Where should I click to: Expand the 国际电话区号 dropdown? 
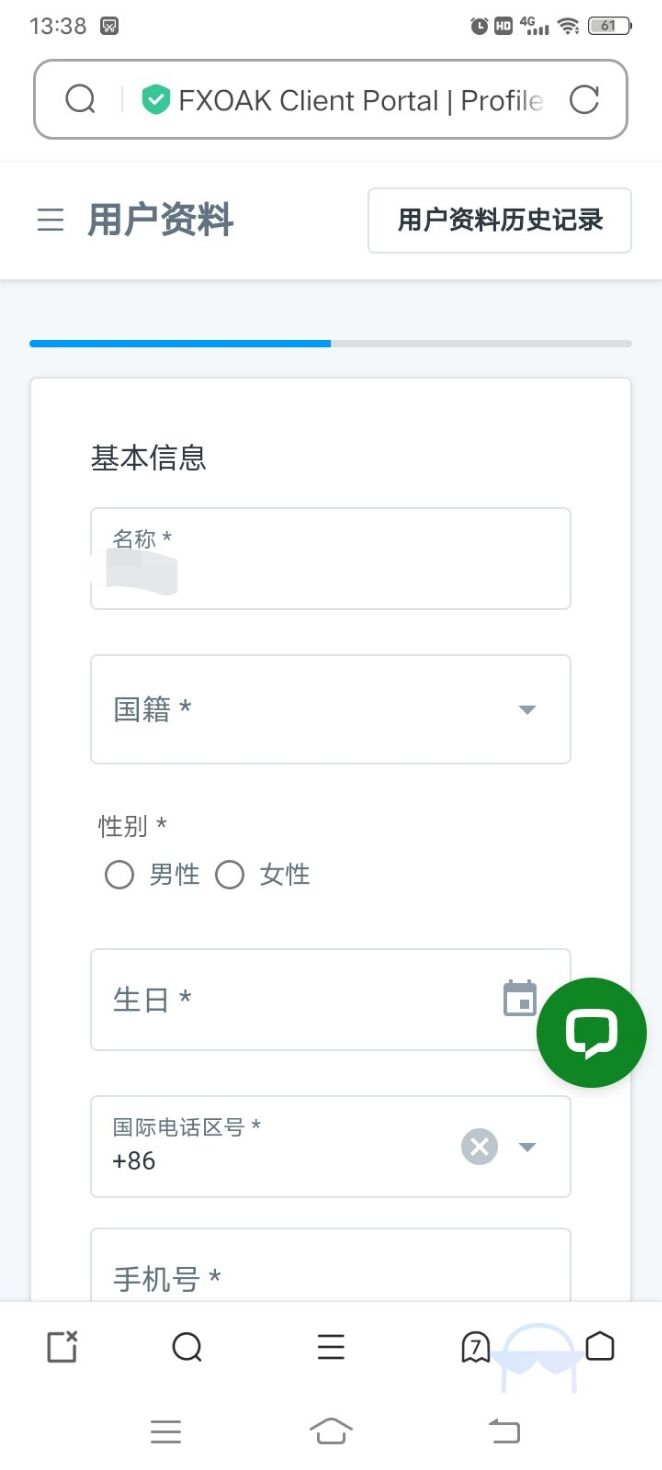tap(527, 1147)
